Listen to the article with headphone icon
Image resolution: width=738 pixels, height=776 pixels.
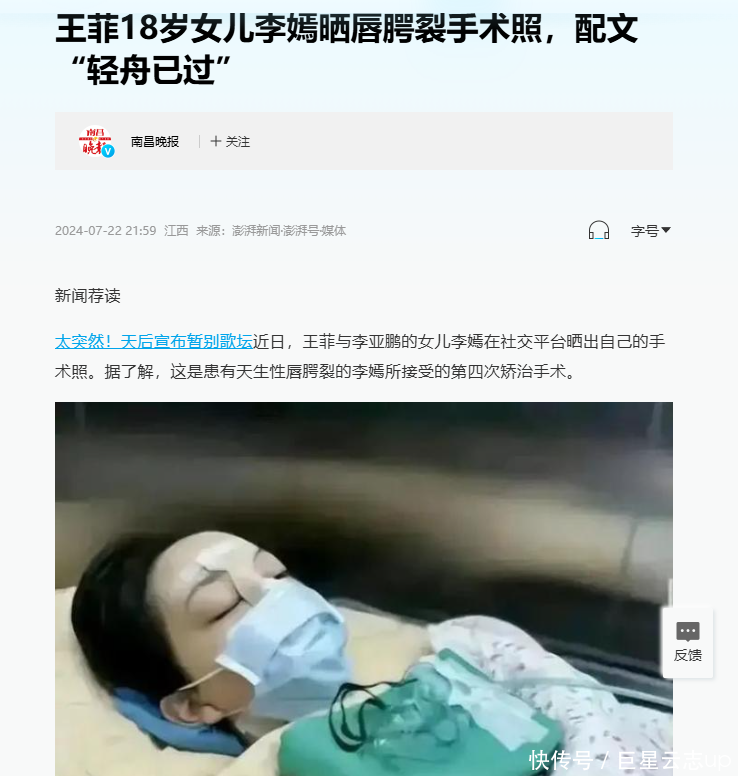click(598, 230)
